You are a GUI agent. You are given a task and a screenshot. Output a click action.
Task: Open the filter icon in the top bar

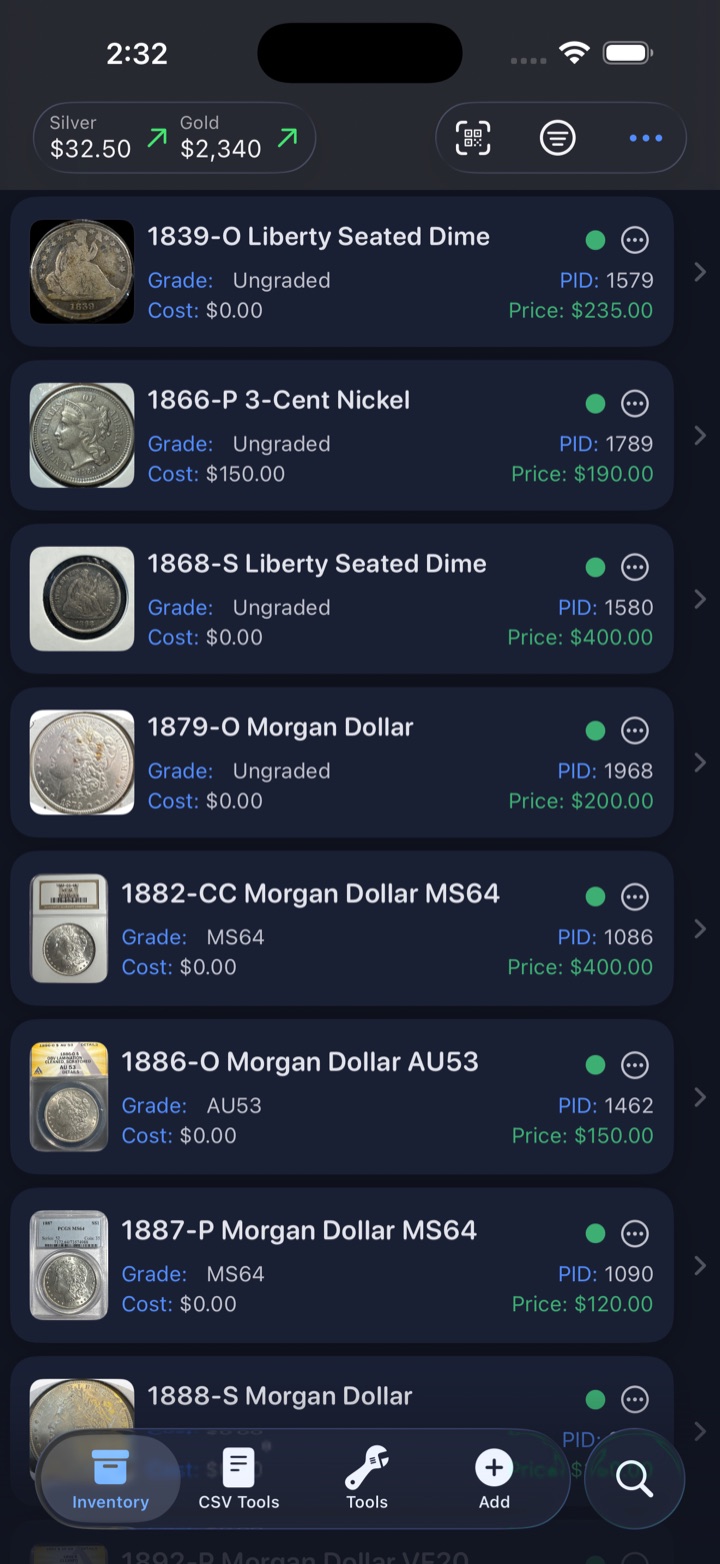pyautogui.click(x=558, y=138)
